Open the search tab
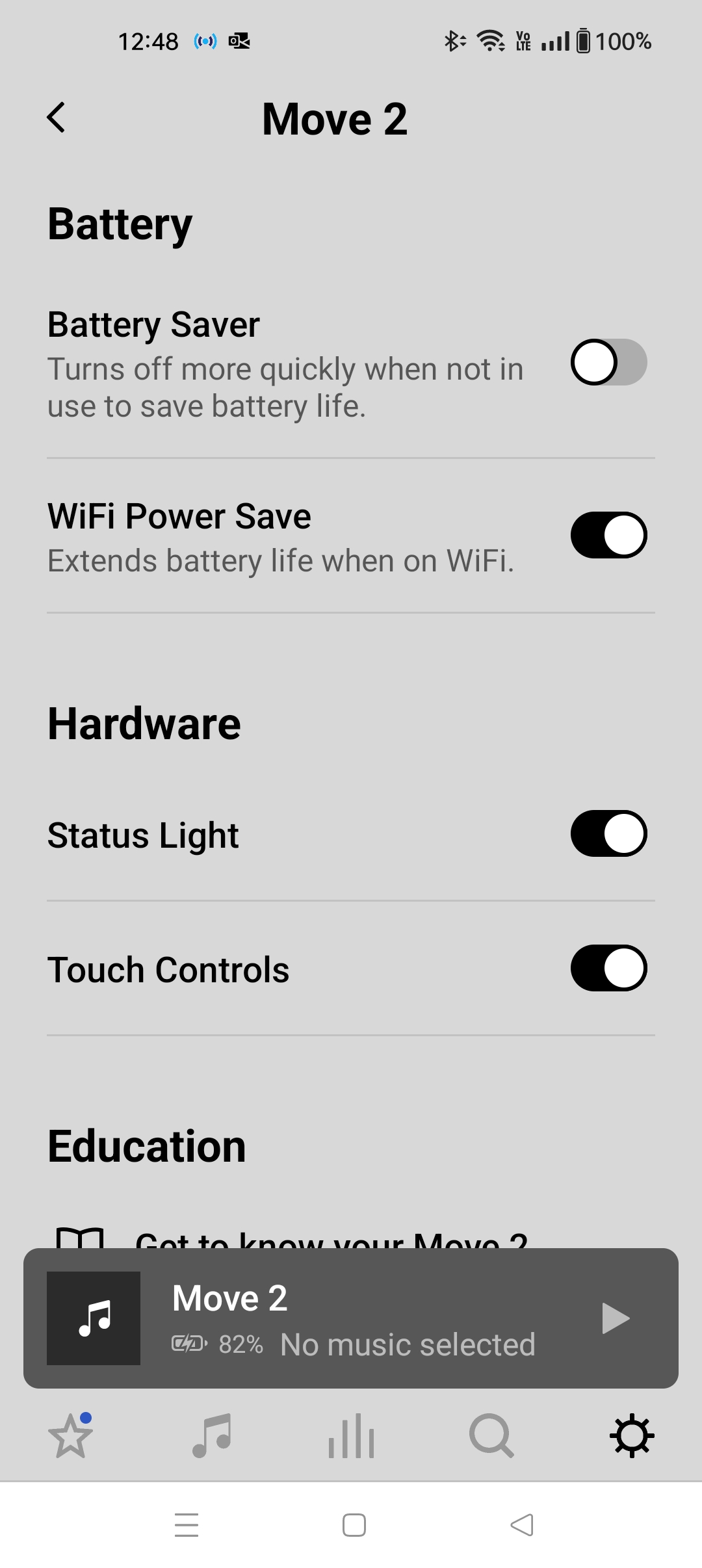The width and height of the screenshot is (702, 1568). (x=491, y=1435)
